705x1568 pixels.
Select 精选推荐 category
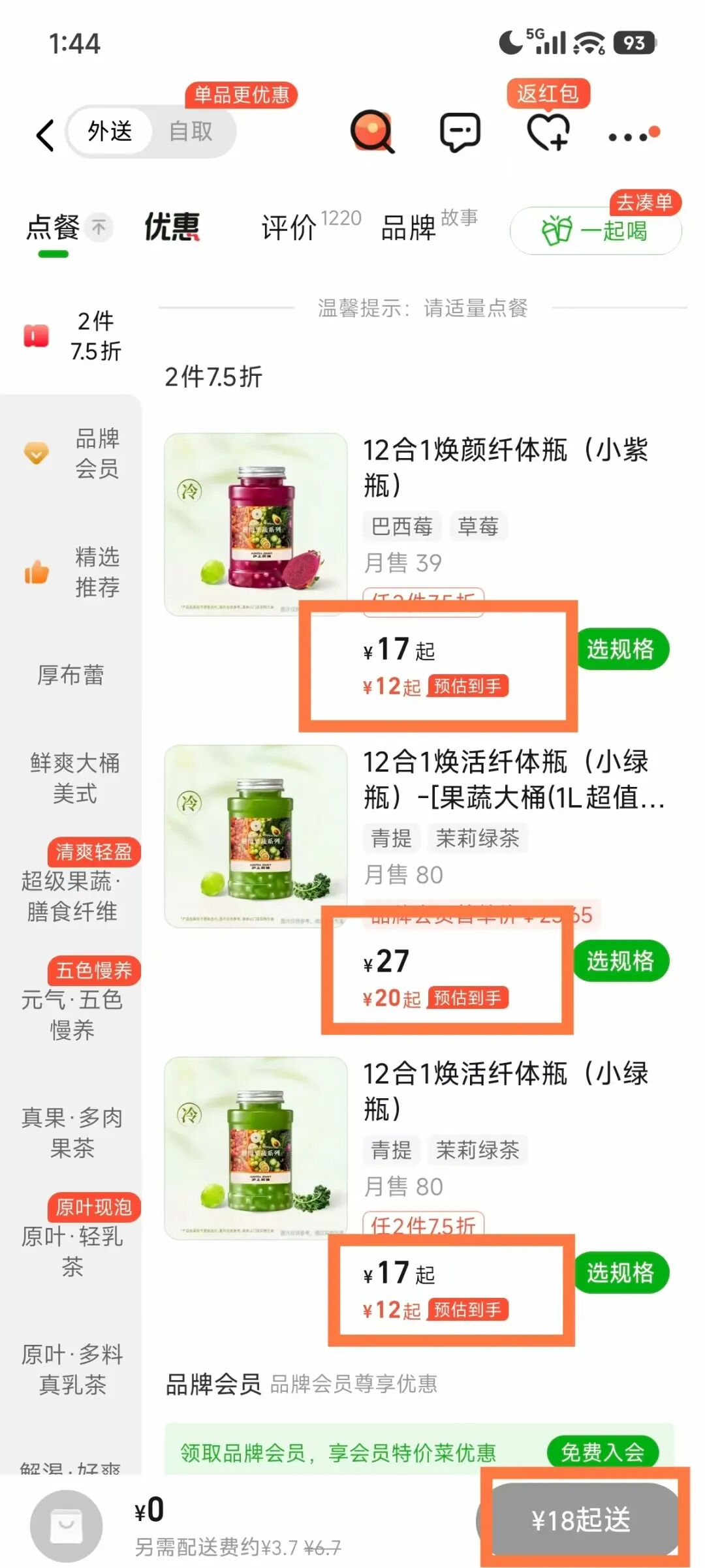pos(72,572)
